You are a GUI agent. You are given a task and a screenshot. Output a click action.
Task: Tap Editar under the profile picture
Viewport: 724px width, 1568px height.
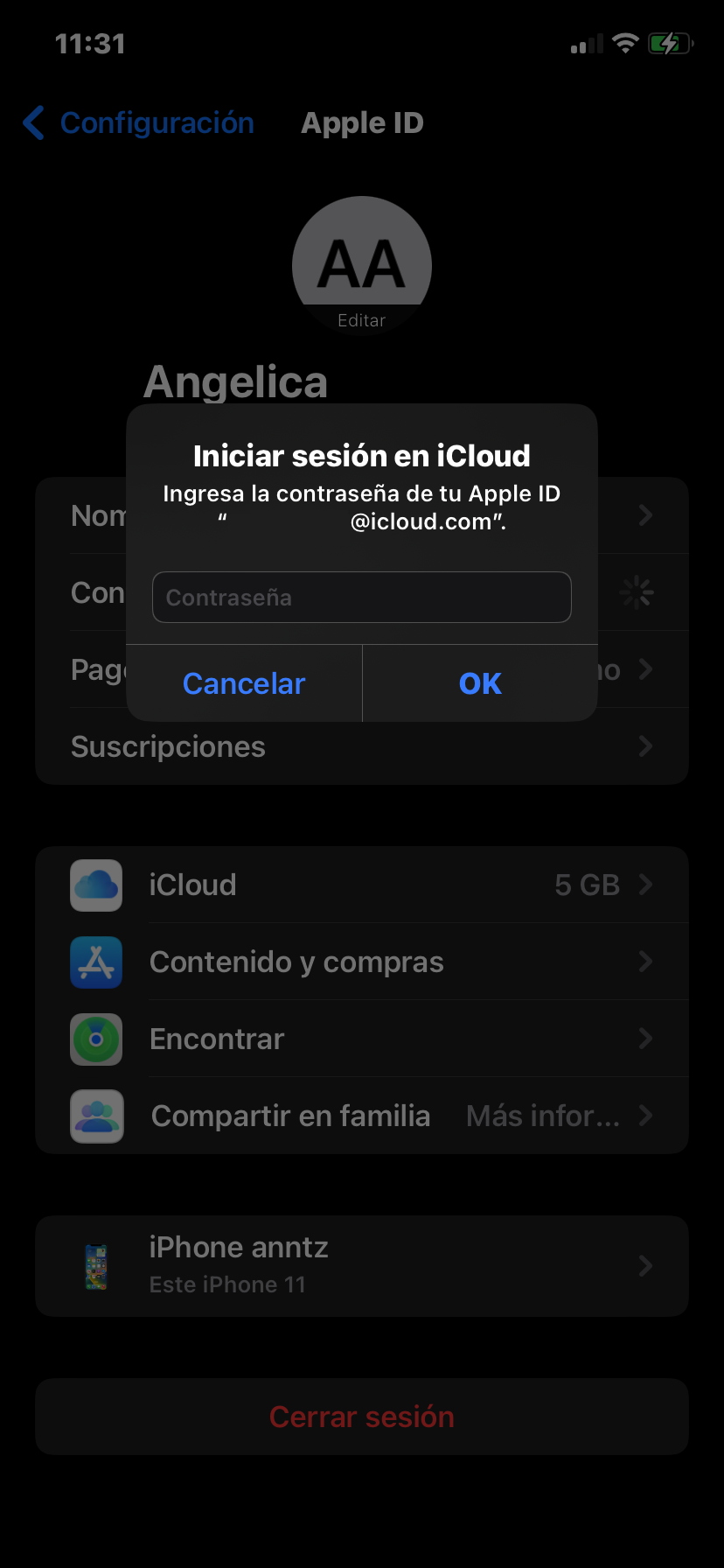[x=361, y=320]
